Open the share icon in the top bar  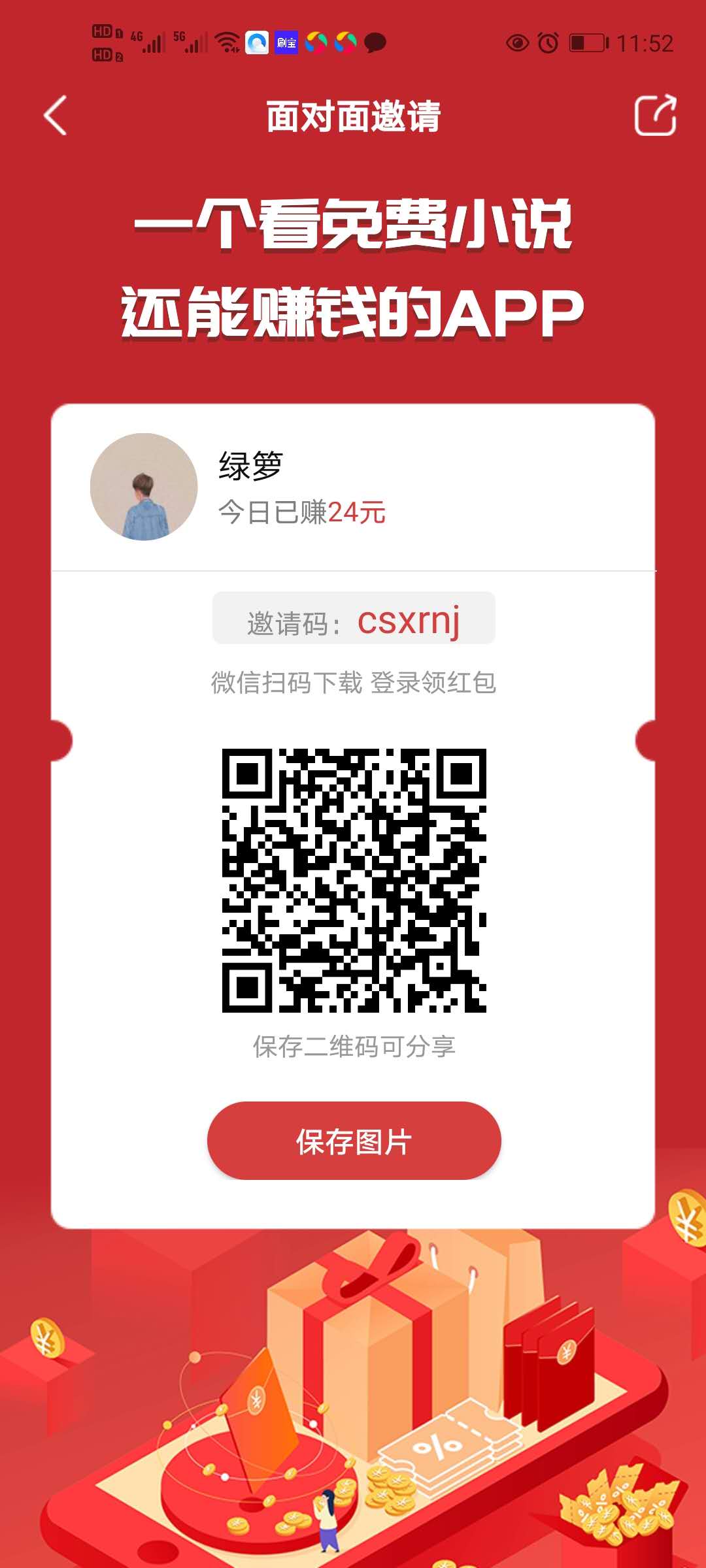point(655,116)
